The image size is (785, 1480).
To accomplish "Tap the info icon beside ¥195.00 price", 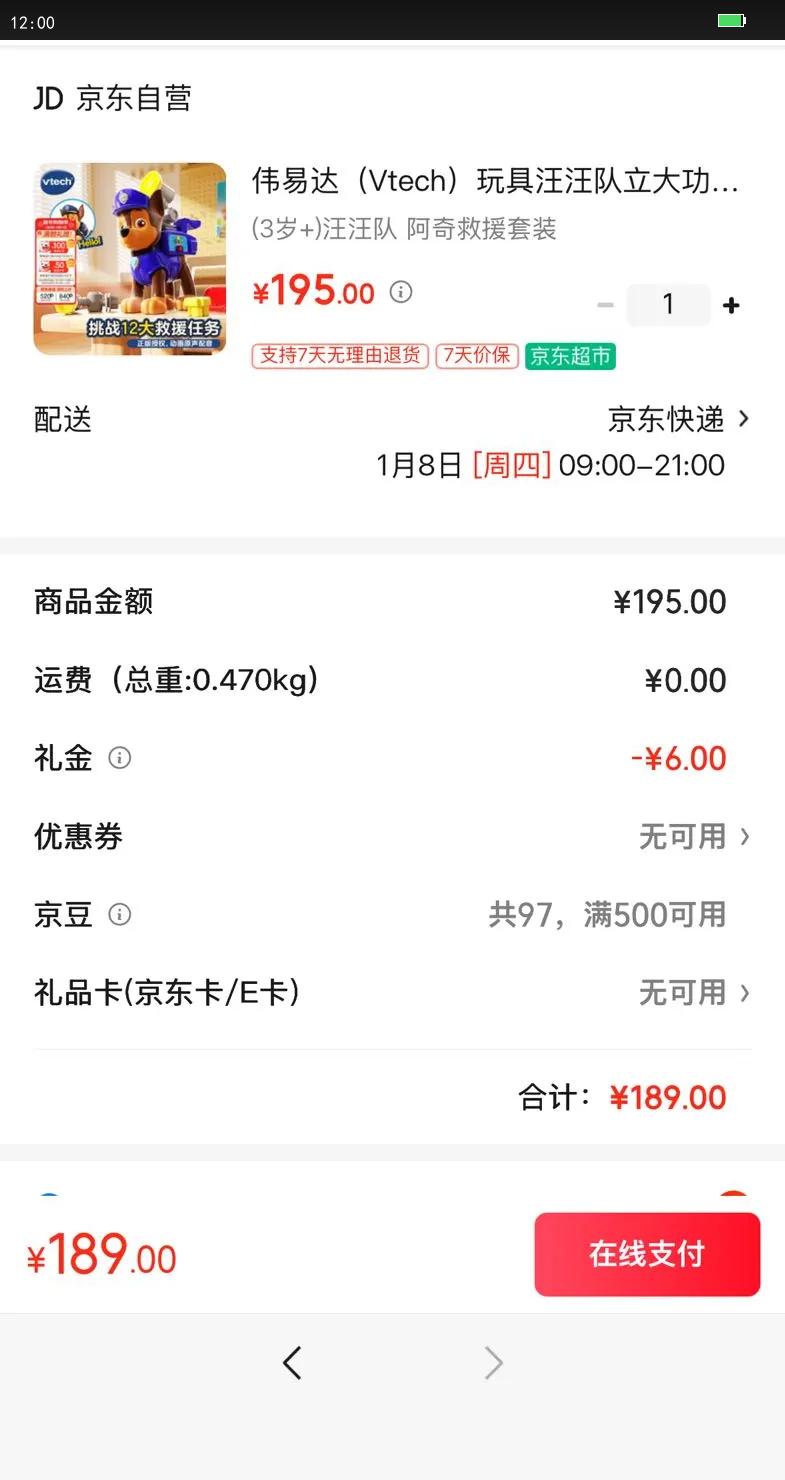I will (401, 292).
